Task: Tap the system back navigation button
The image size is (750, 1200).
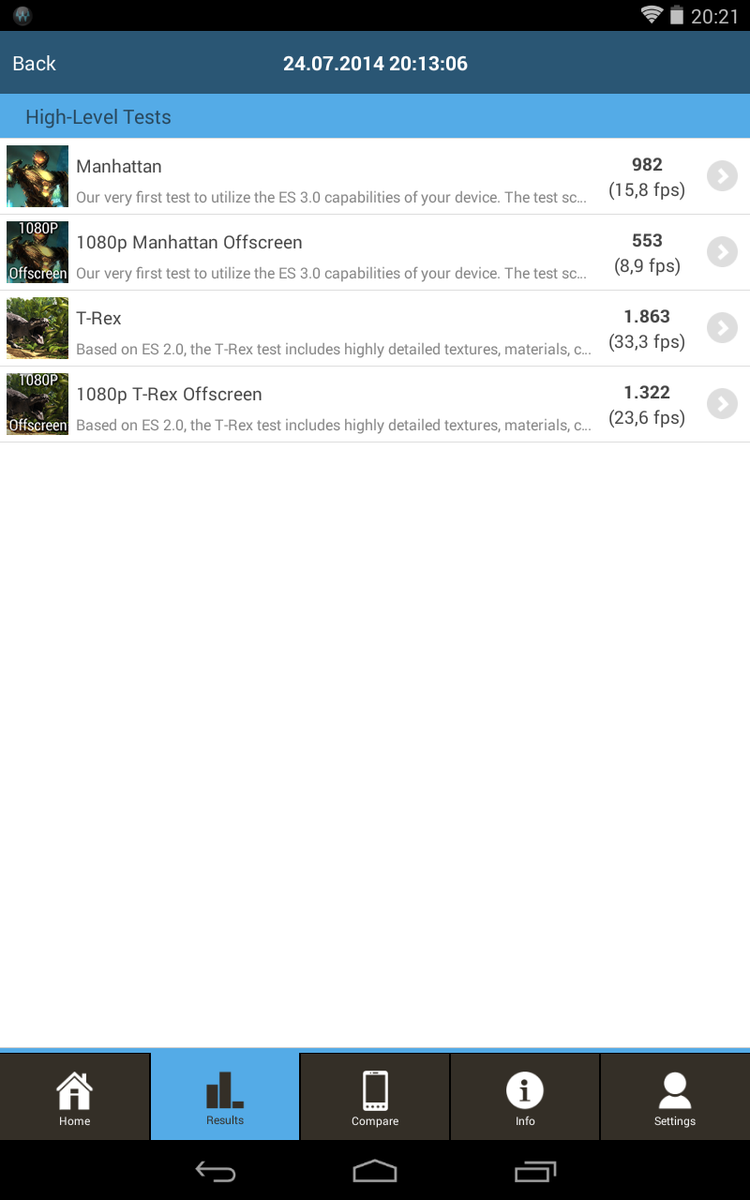Action: point(215,1171)
